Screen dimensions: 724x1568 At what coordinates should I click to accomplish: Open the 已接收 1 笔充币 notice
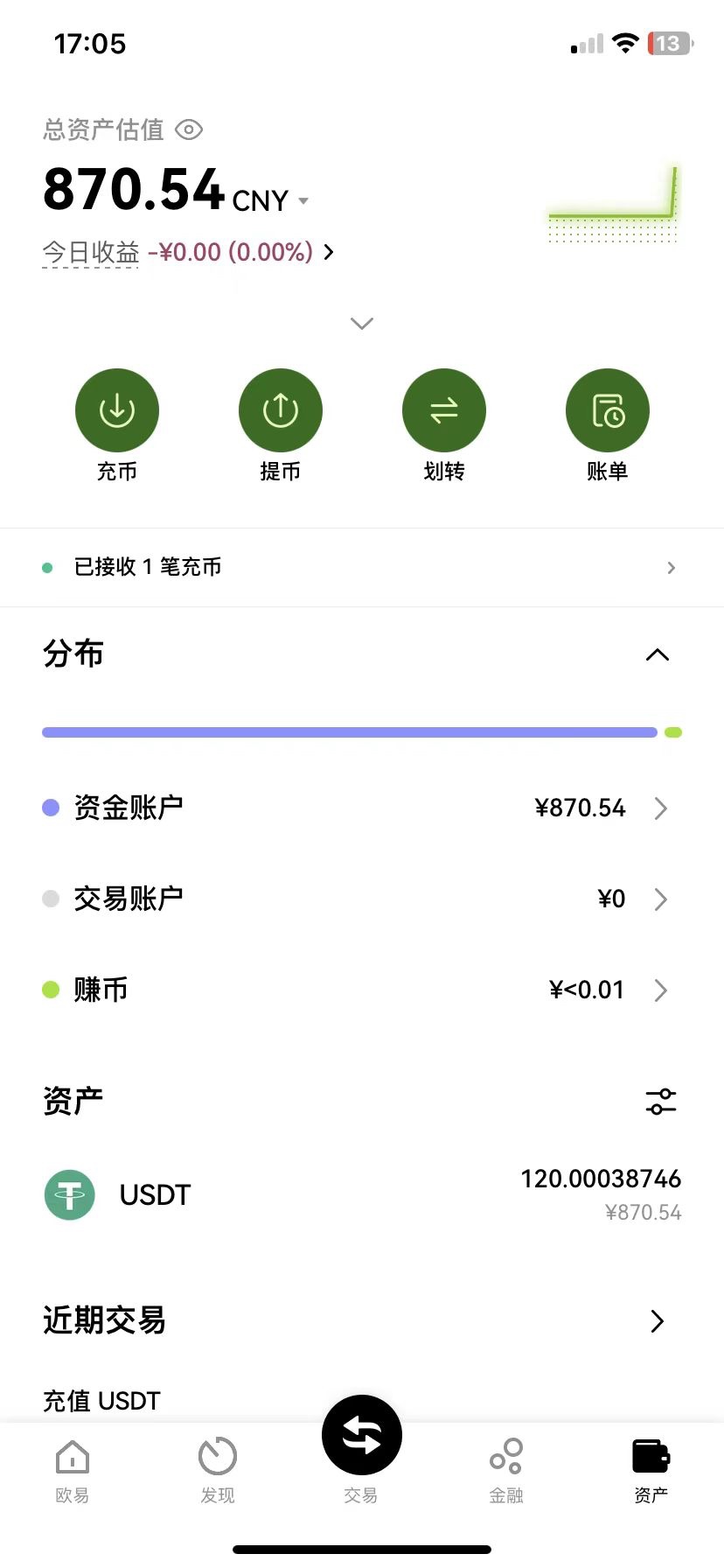361,567
